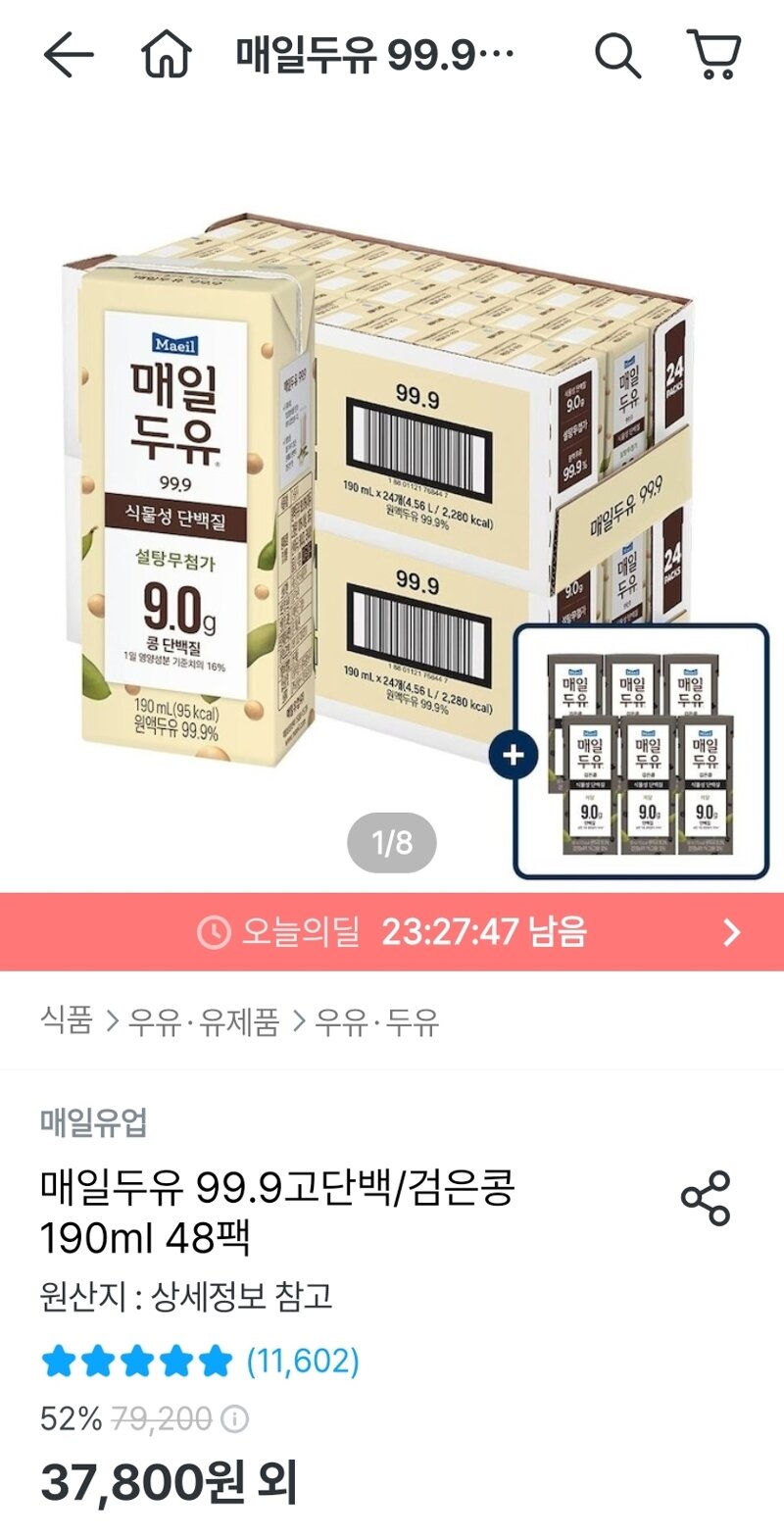
Task: Share this product
Action: coord(706,1198)
